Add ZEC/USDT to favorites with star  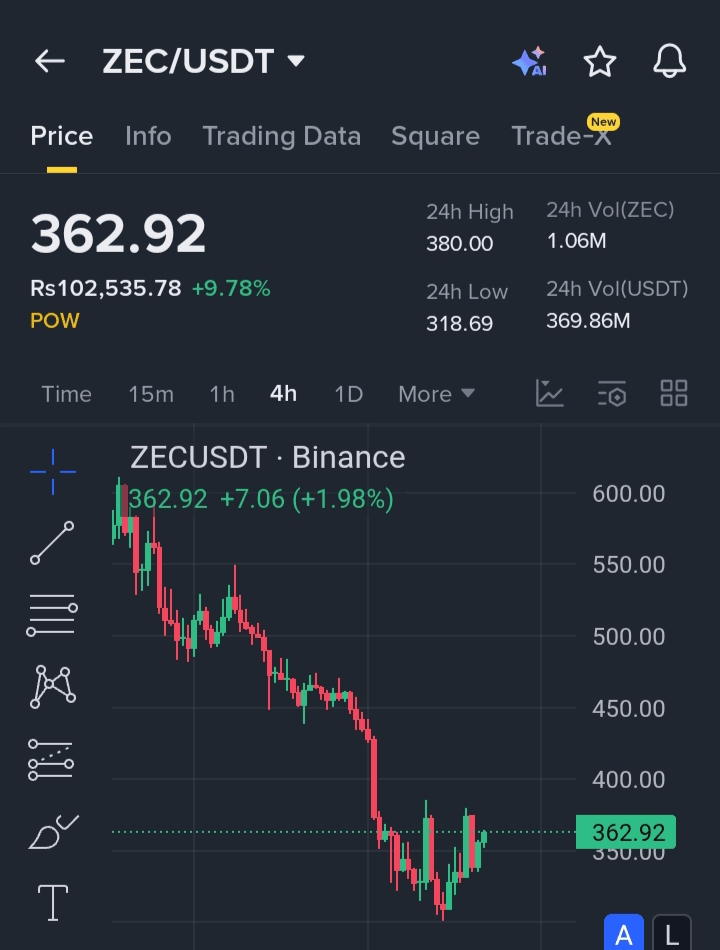click(x=599, y=61)
